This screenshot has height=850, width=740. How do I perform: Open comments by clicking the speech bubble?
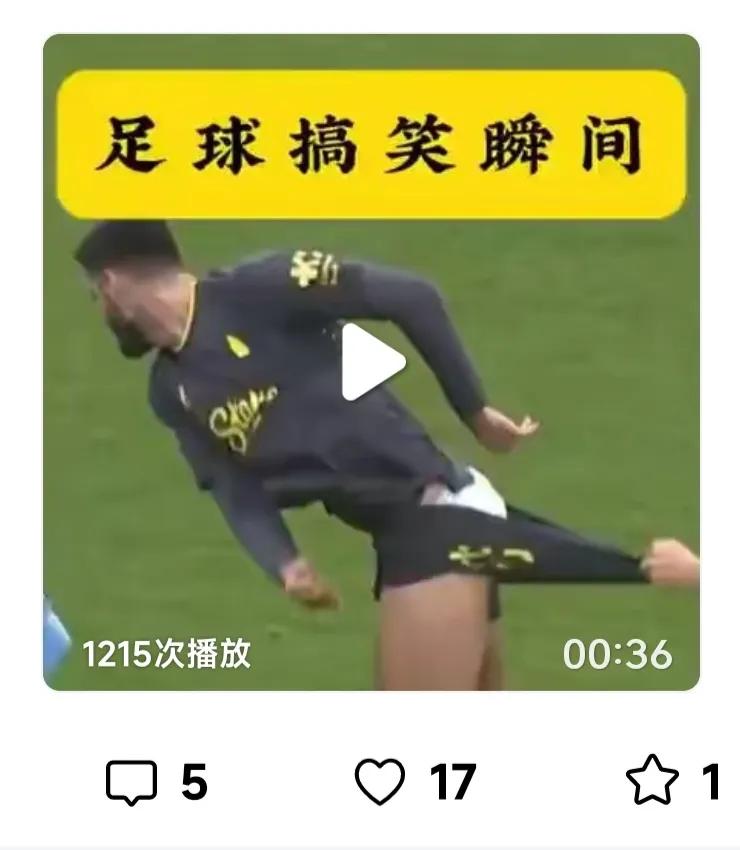129,779
